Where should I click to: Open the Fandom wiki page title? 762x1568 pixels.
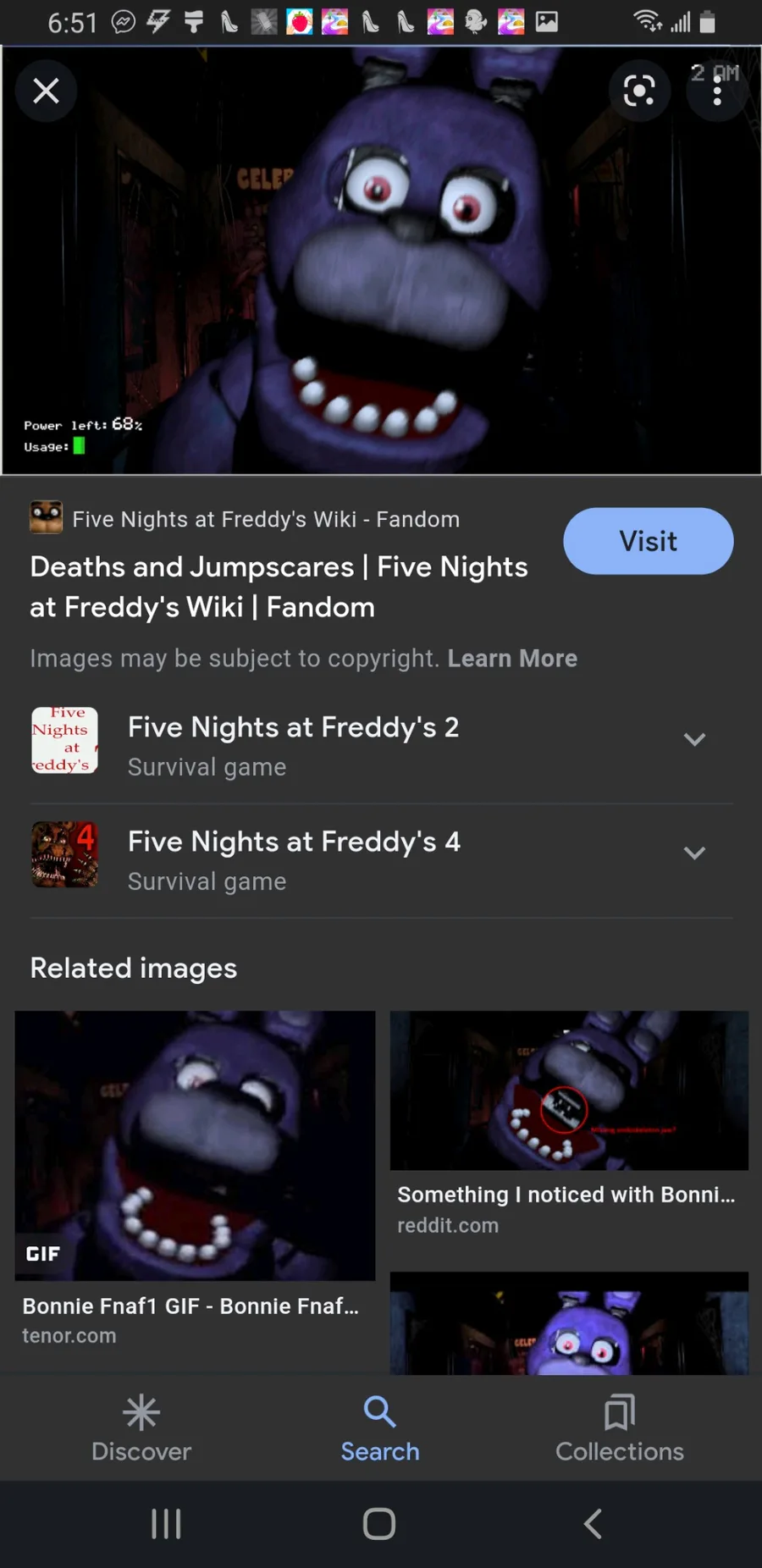tap(279, 587)
